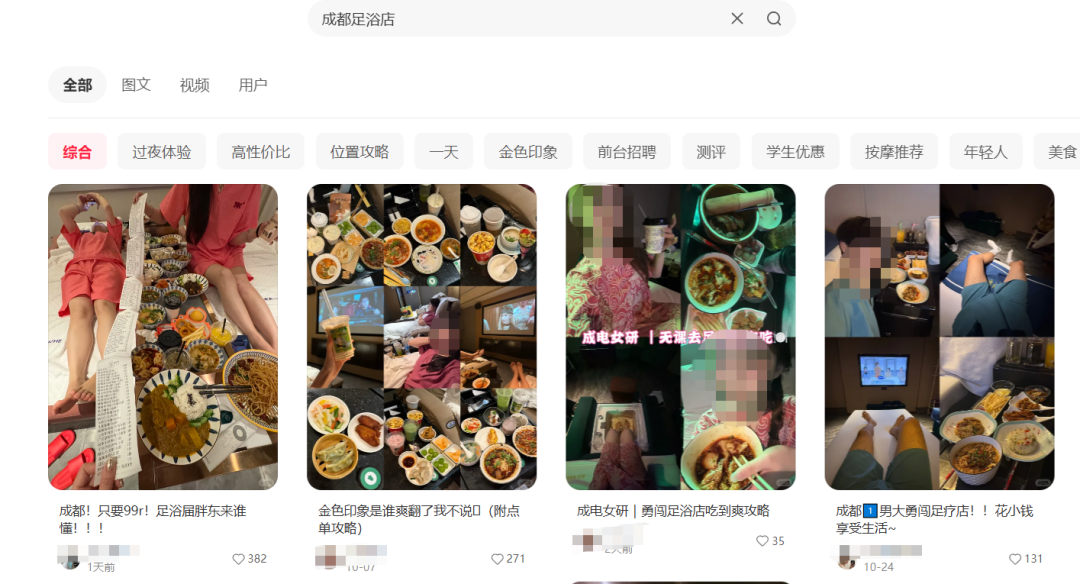Select the 过夜体验 filter chip
Viewport: 1080px width, 584px height.
(x=162, y=152)
